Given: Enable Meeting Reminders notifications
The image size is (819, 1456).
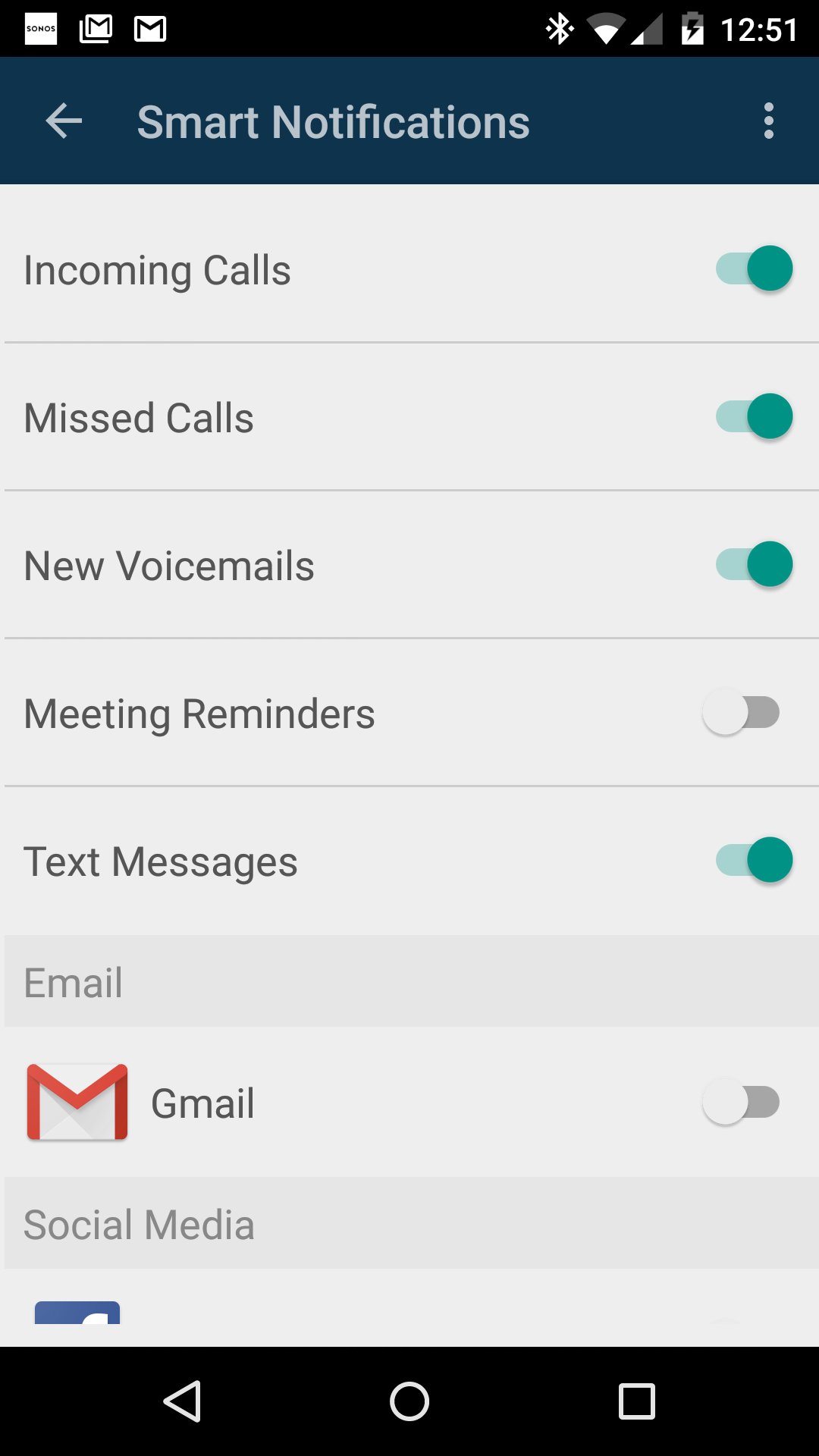Looking at the screenshot, I should [741, 713].
